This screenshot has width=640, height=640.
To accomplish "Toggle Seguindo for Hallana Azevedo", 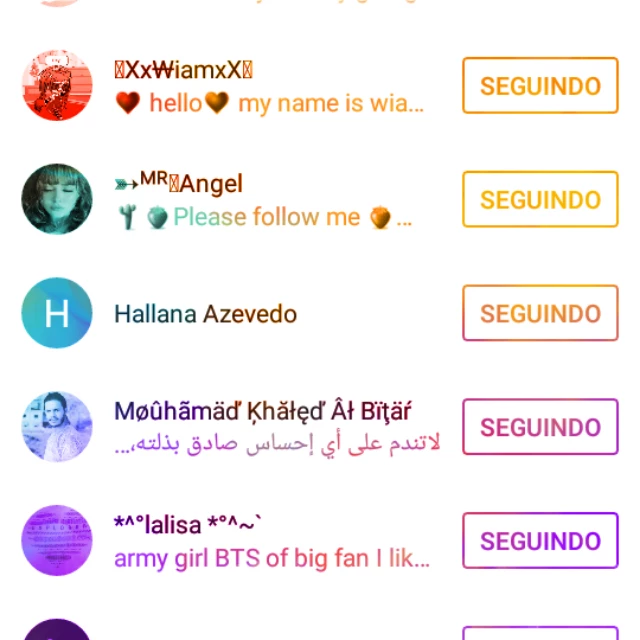I will coord(540,313).
